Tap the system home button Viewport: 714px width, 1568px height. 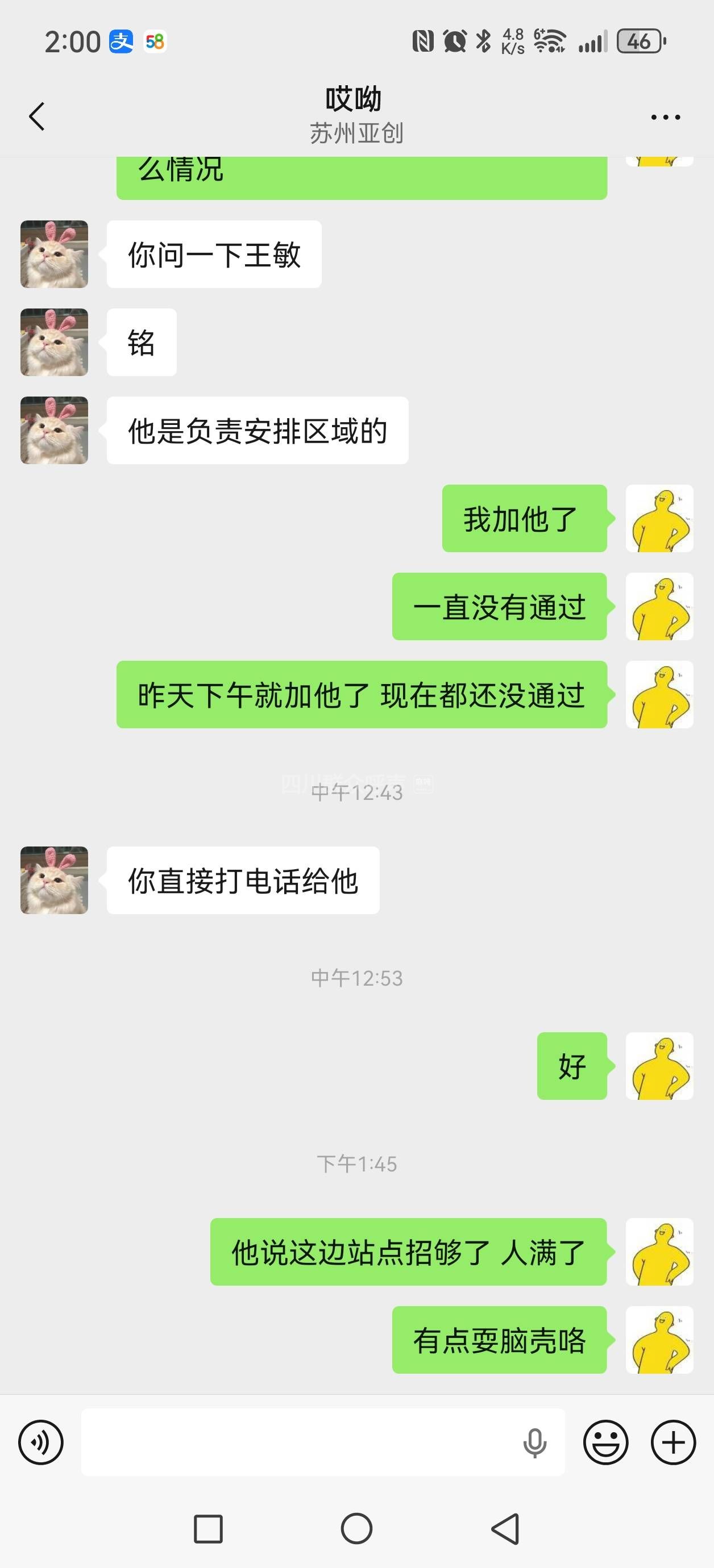[x=356, y=1528]
